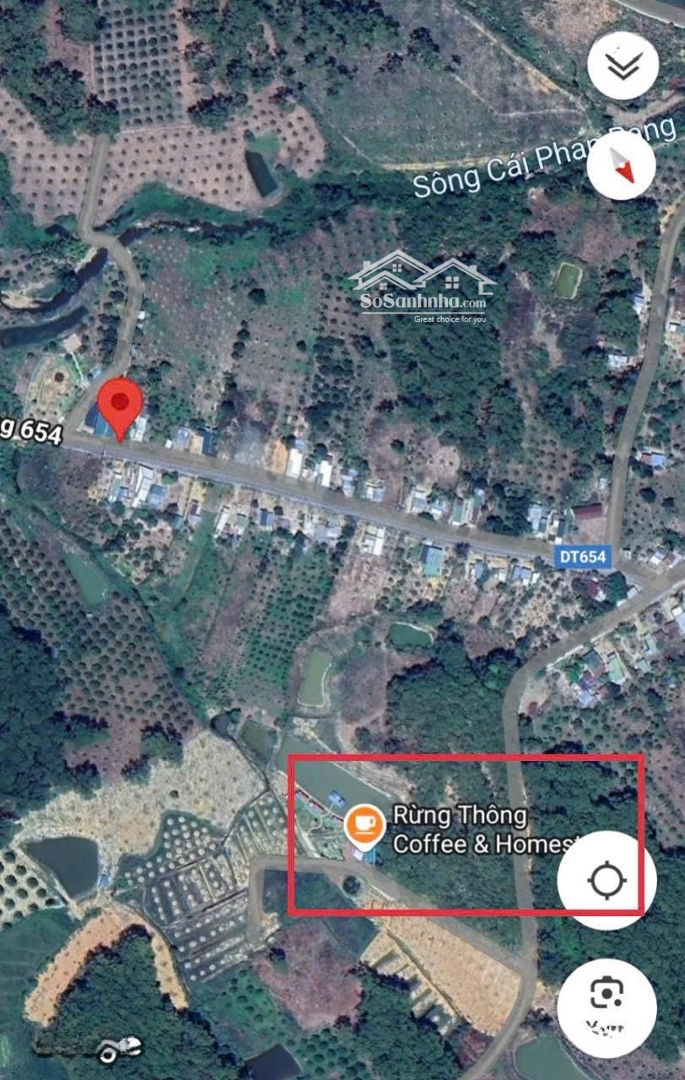Tap the double-chevron collapse button
The image size is (685, 1080).
tap(622, 66)
